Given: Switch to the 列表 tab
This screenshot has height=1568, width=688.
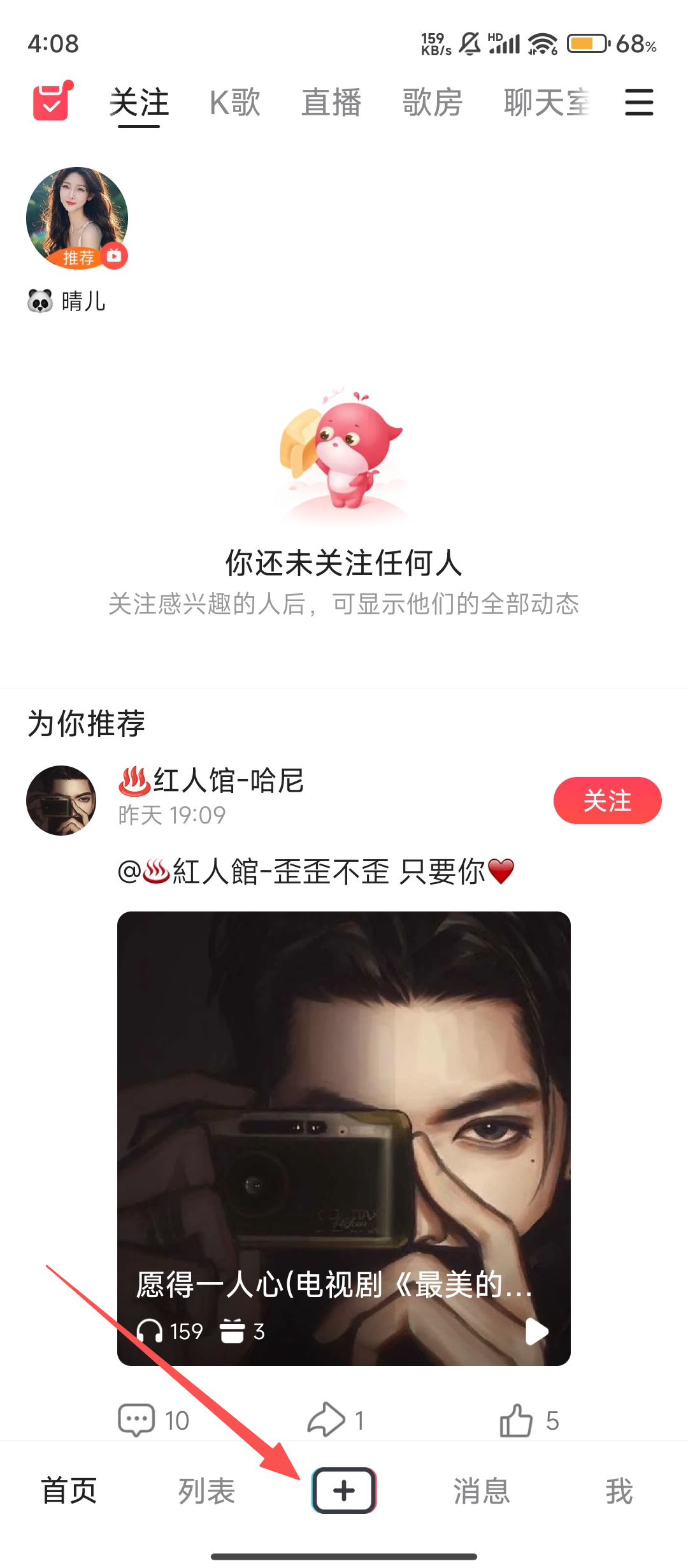Looking at the screenshot, I should [206, 1491].
